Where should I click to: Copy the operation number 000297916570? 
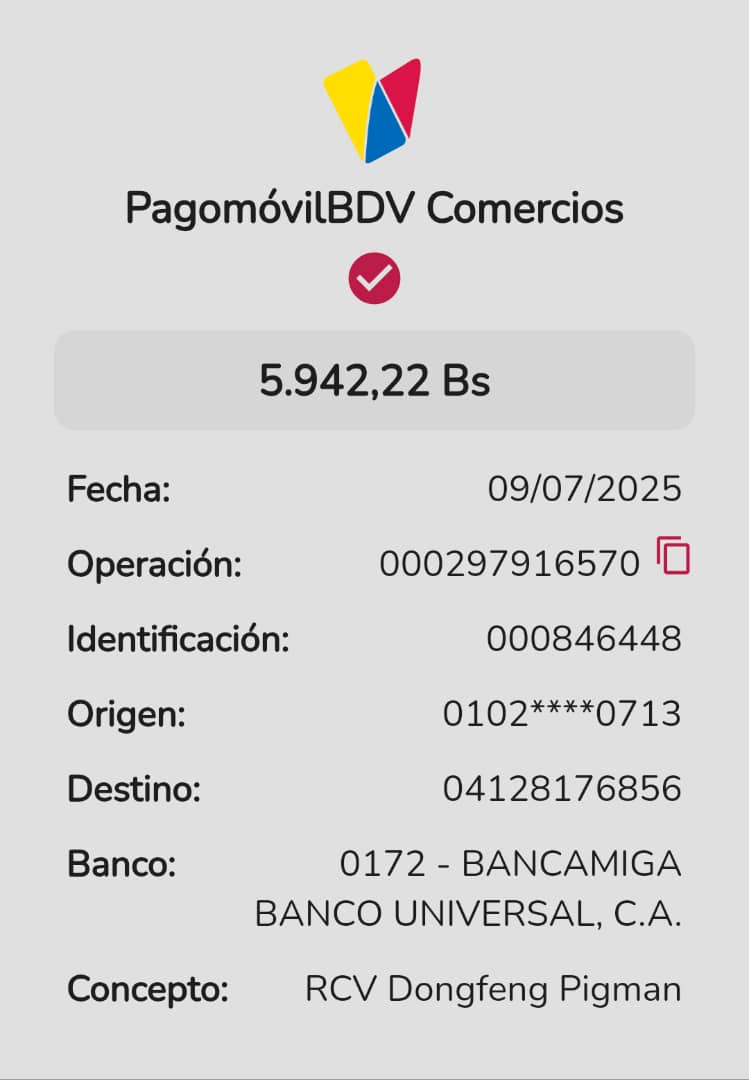point(673,556)
